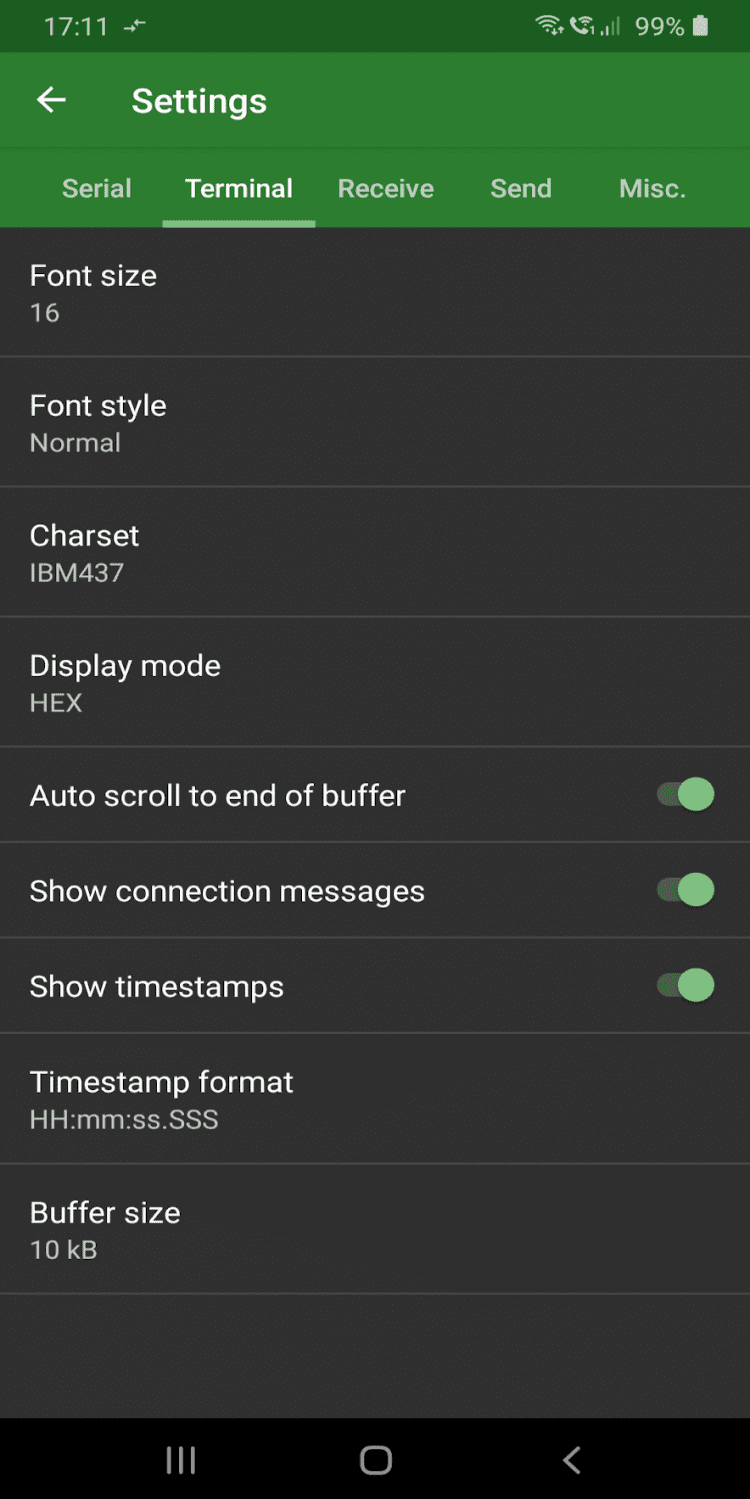The image size is (750, 1499).
Task: Tap the system home button
Action: pos(375,1460)
